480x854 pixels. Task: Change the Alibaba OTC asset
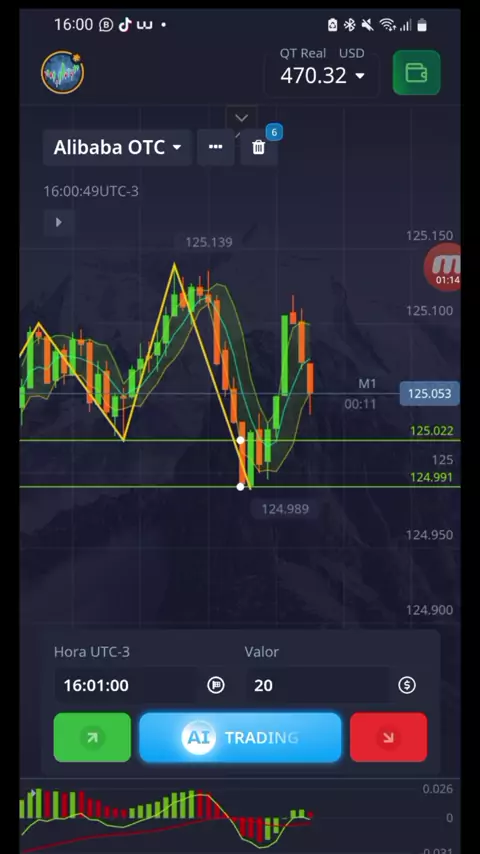coord(117,147)
